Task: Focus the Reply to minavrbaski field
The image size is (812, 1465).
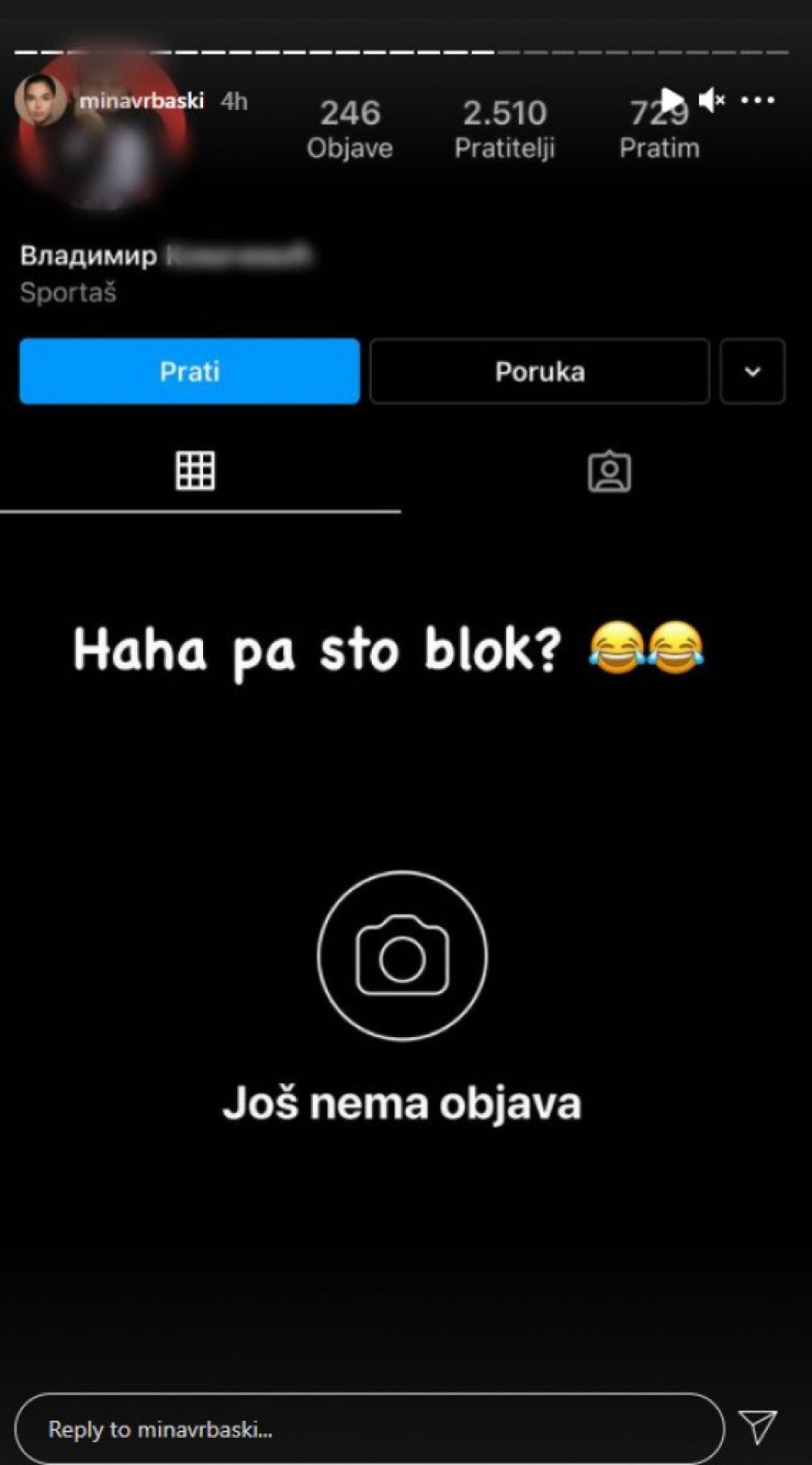Action: click(370, 1429)
